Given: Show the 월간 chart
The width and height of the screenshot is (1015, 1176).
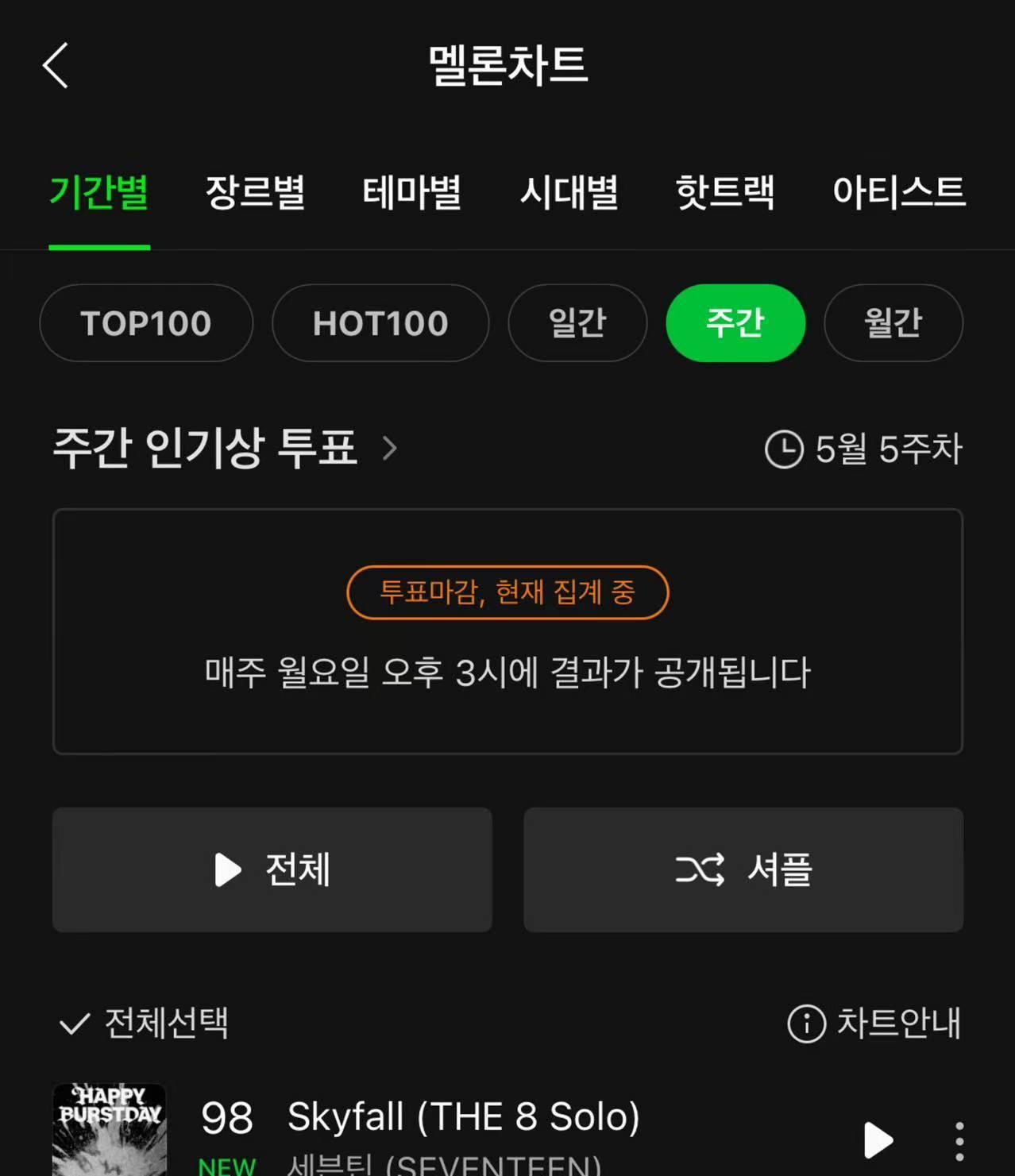Looking at the screenshot, I should tap(893, 323).
